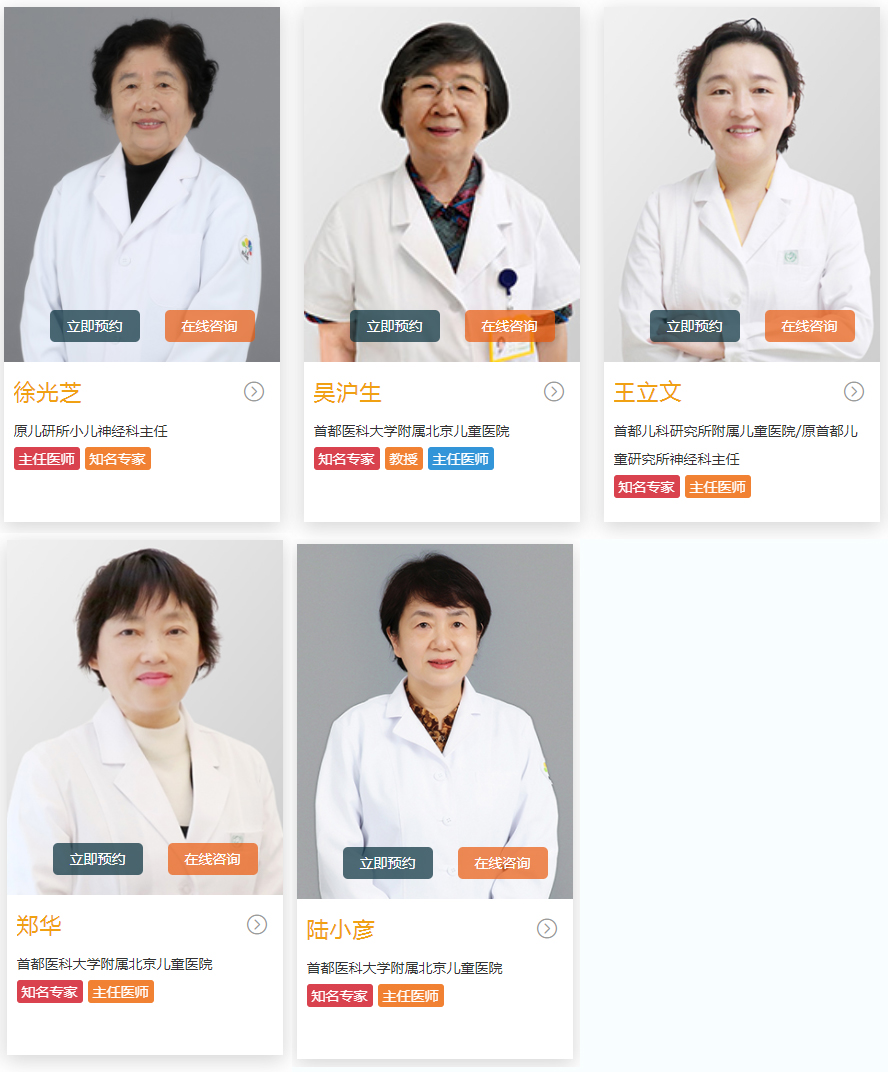The height and width of the screenshot is (1072, 888).
Task: Book 郑华 with 立即预约 button
Action: (98, 859)
